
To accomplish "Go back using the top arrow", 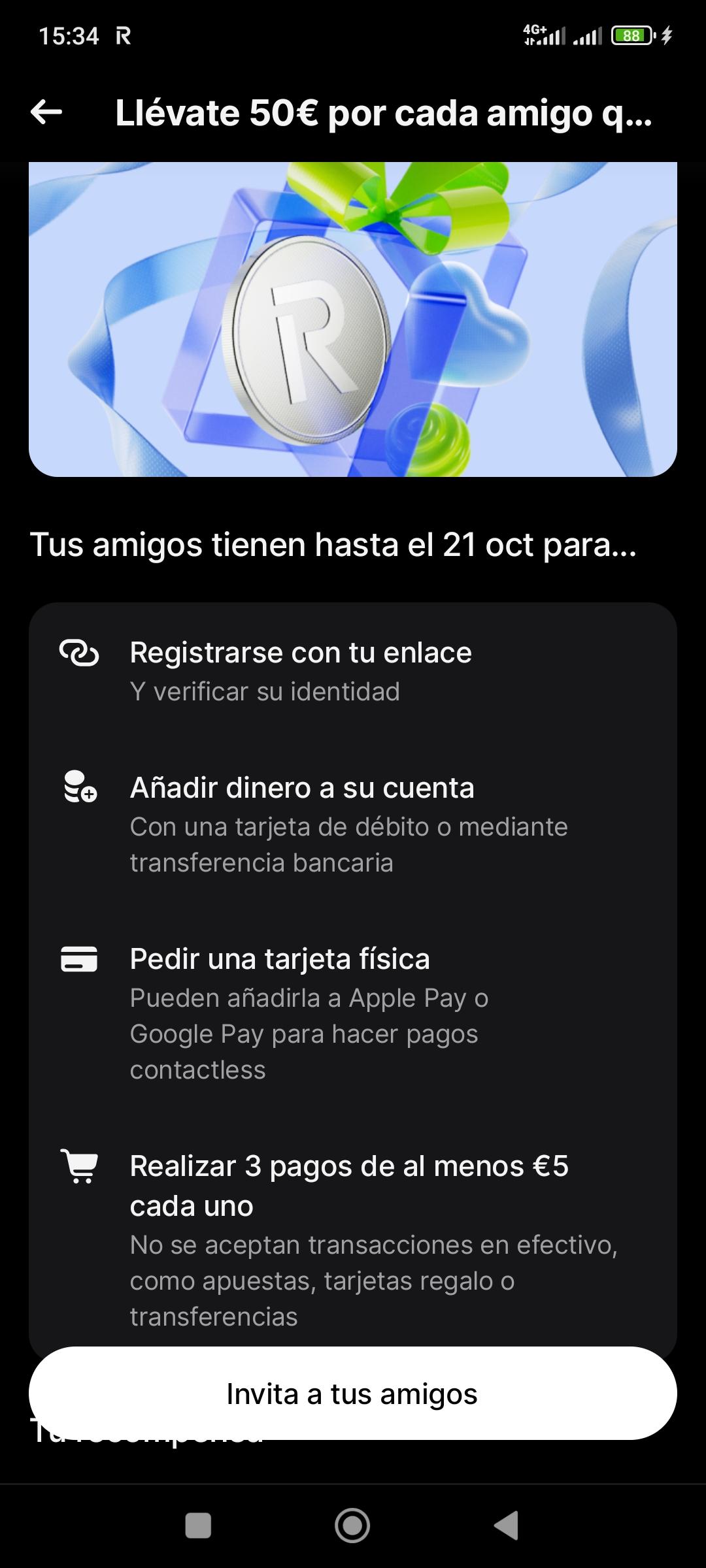I will click(46, 112).
